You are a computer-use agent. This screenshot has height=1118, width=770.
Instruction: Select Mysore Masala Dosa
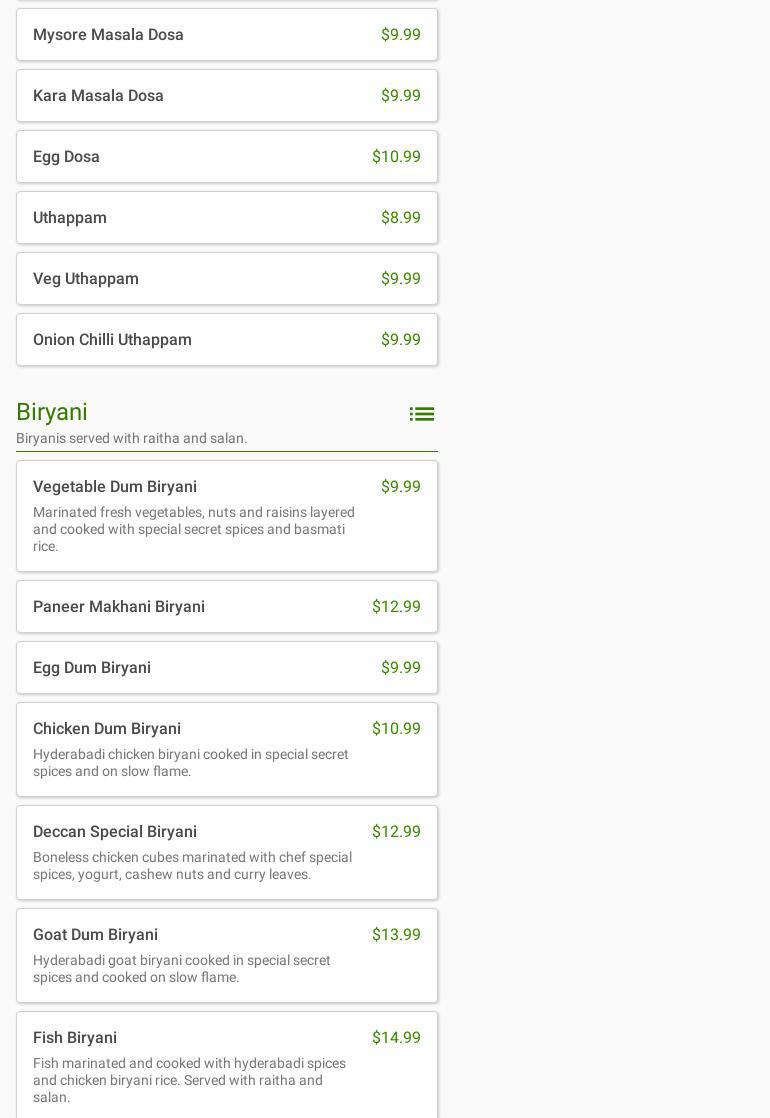coord(227,35)
